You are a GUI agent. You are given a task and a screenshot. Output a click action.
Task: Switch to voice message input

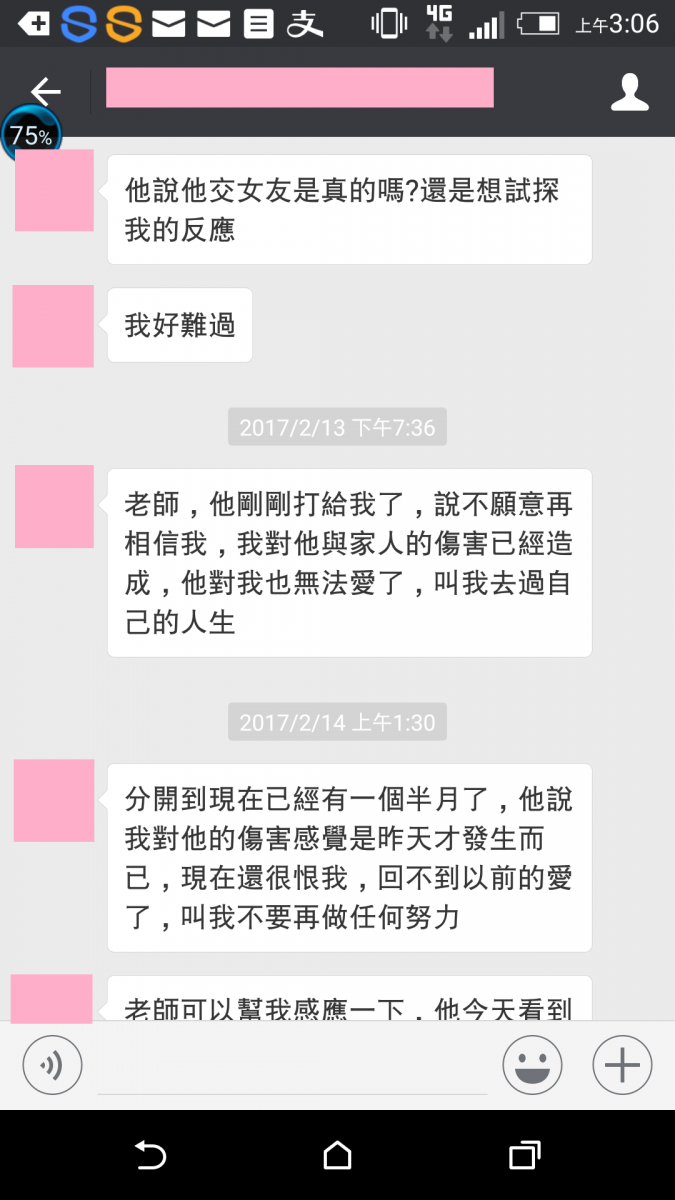click(x=52, y=1065)
